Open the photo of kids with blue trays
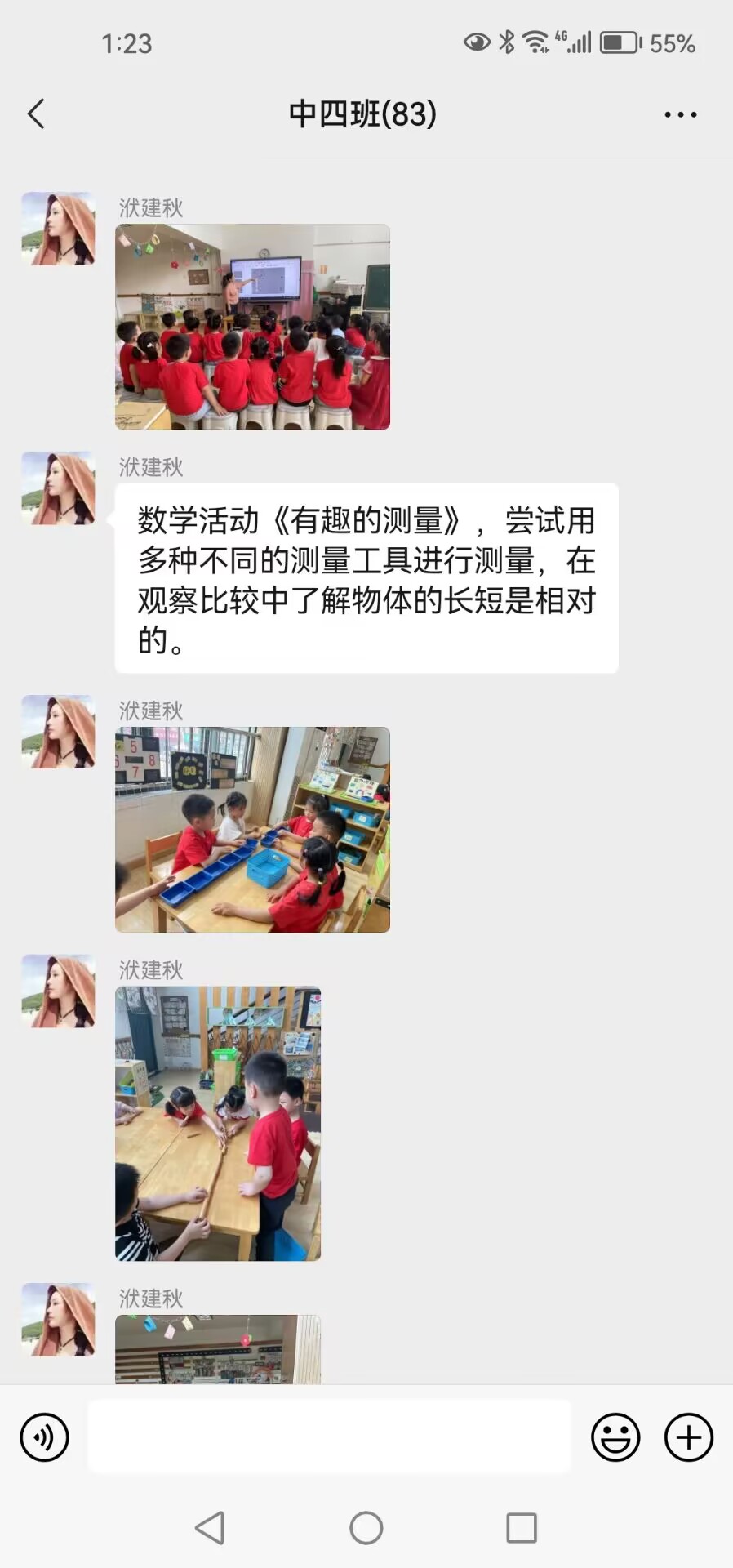733x1568 pixels. point(252,830)
